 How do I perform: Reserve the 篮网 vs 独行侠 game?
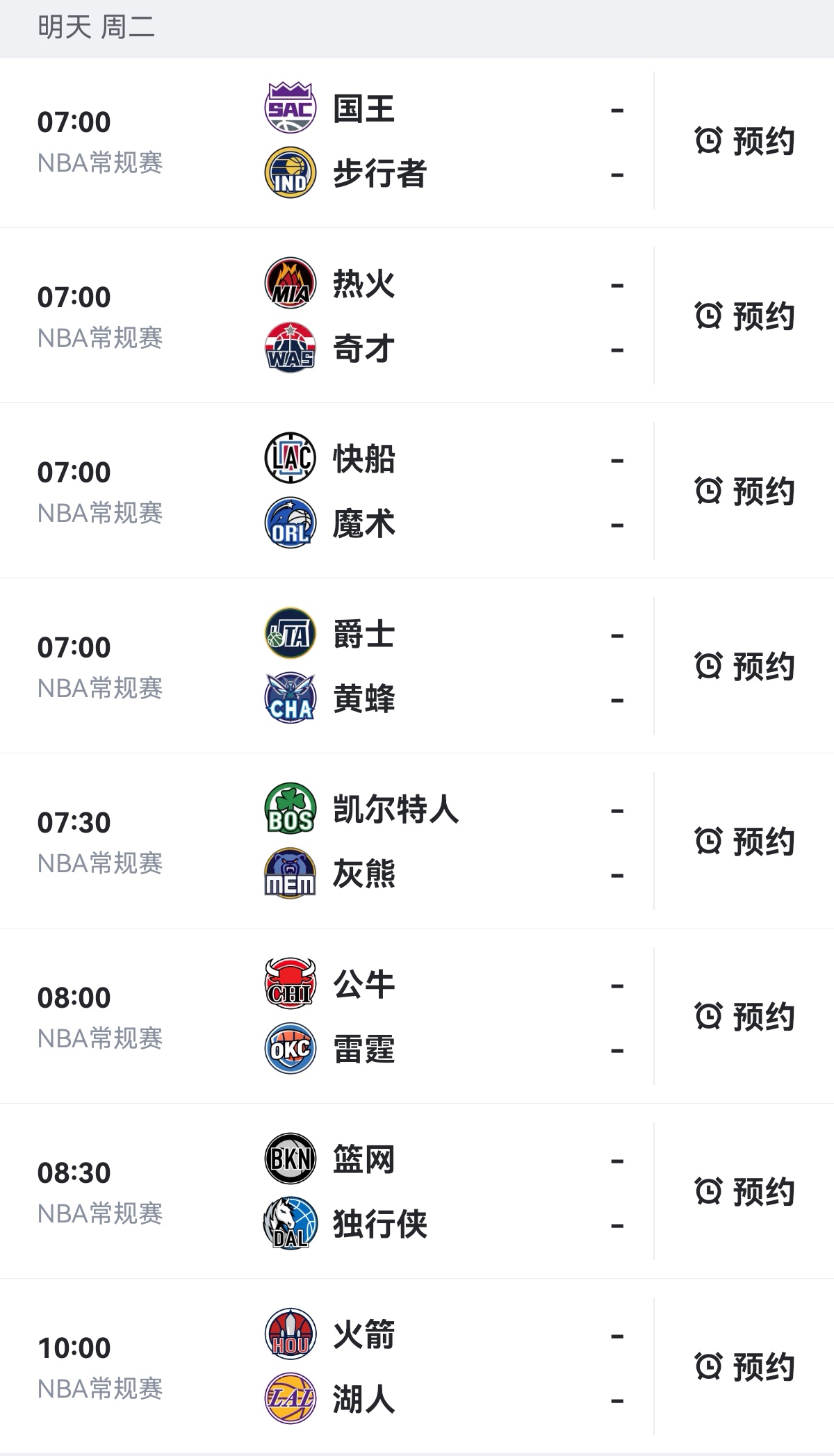pyautogui.click(x=744, y=1192)
